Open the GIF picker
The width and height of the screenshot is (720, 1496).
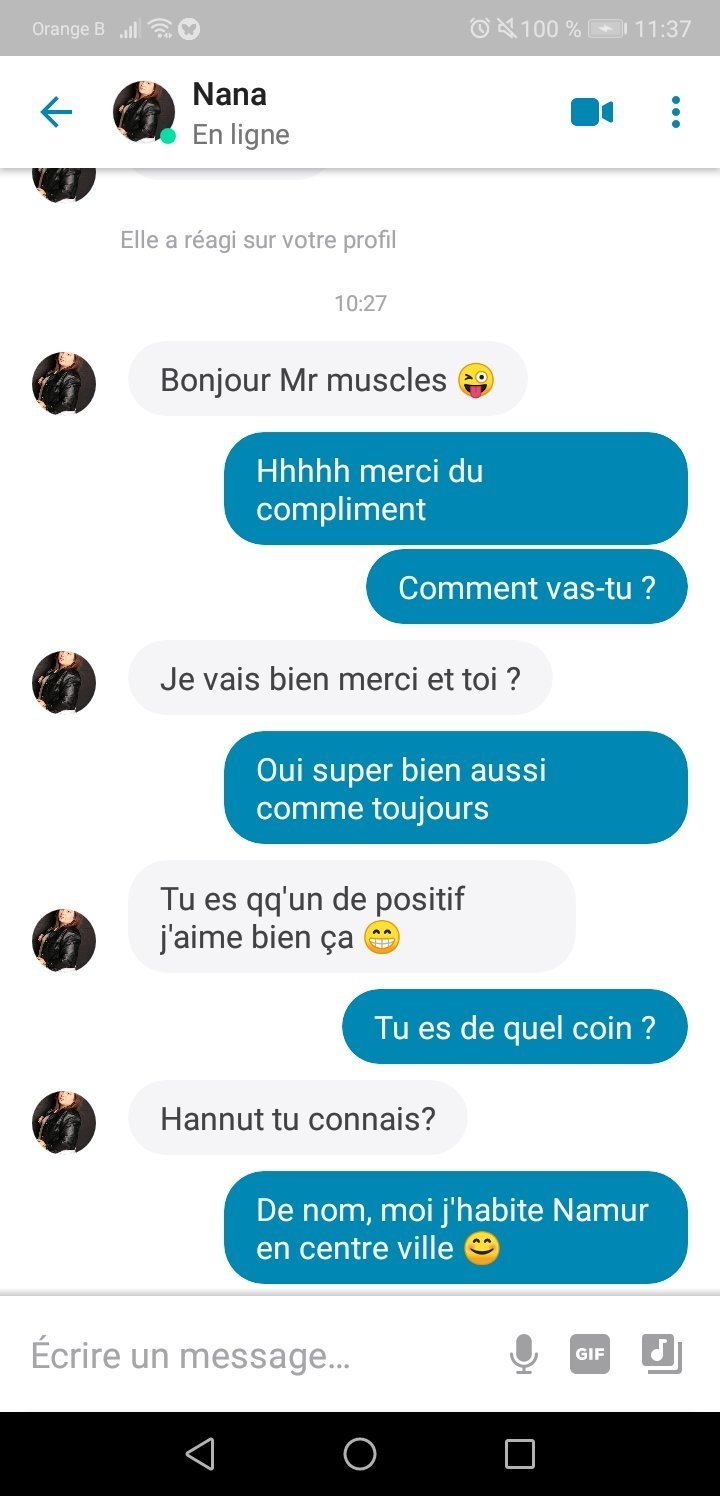coord(590,1354)
